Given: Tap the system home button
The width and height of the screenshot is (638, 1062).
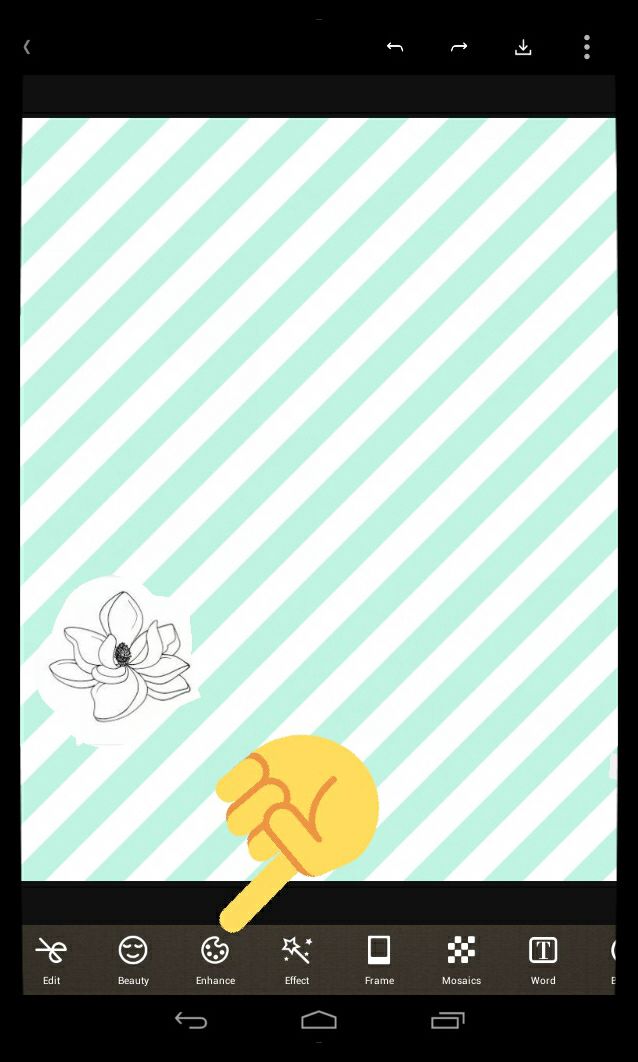Looking at the screenshot, I should tap(319, 1021).
